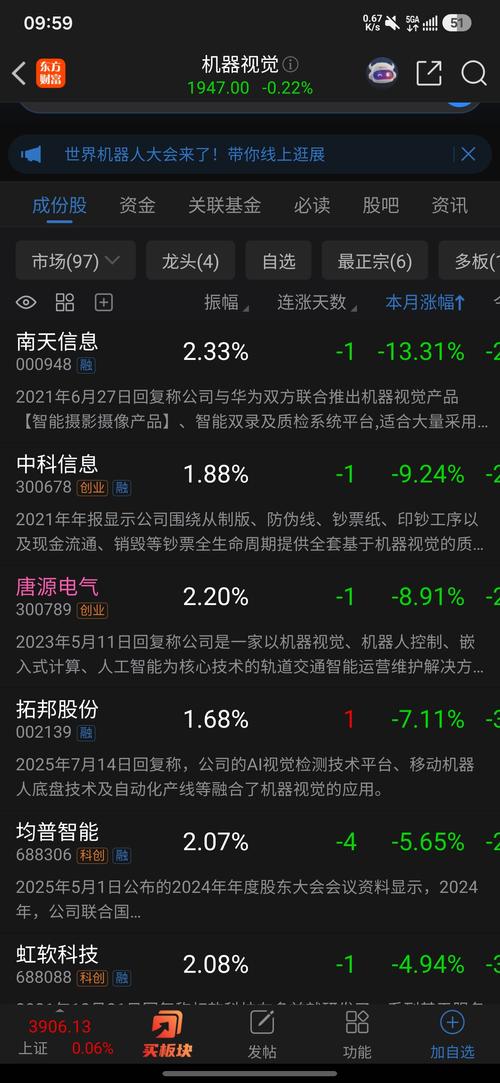Switch to the 资金 tab
The height and width of the screenshot is (1083, 500).
(137, 205)
